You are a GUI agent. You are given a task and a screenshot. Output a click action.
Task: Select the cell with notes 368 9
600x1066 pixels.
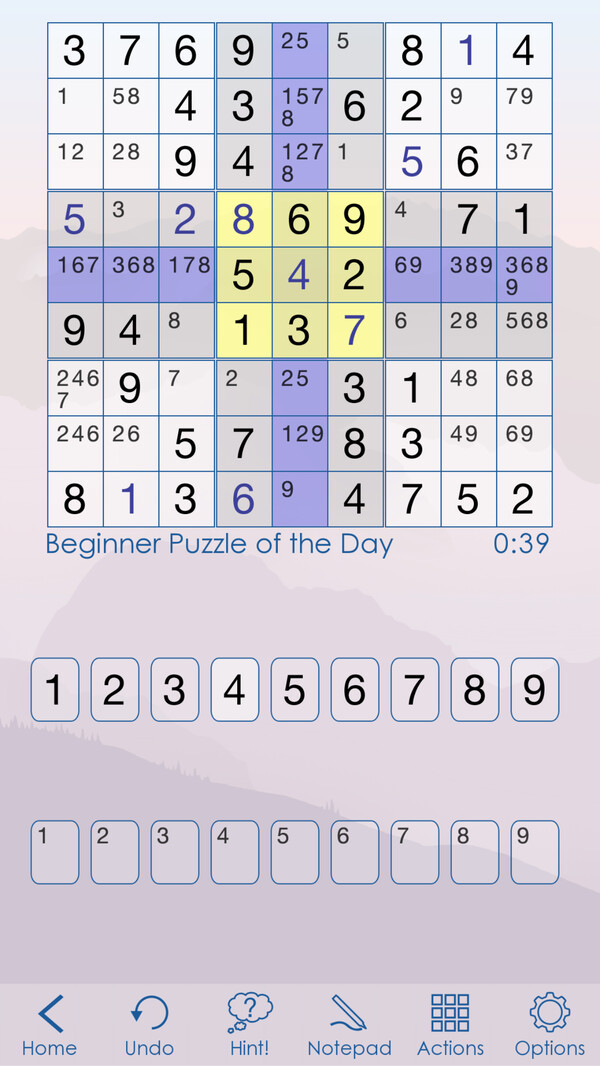click(x=524, y=275)
